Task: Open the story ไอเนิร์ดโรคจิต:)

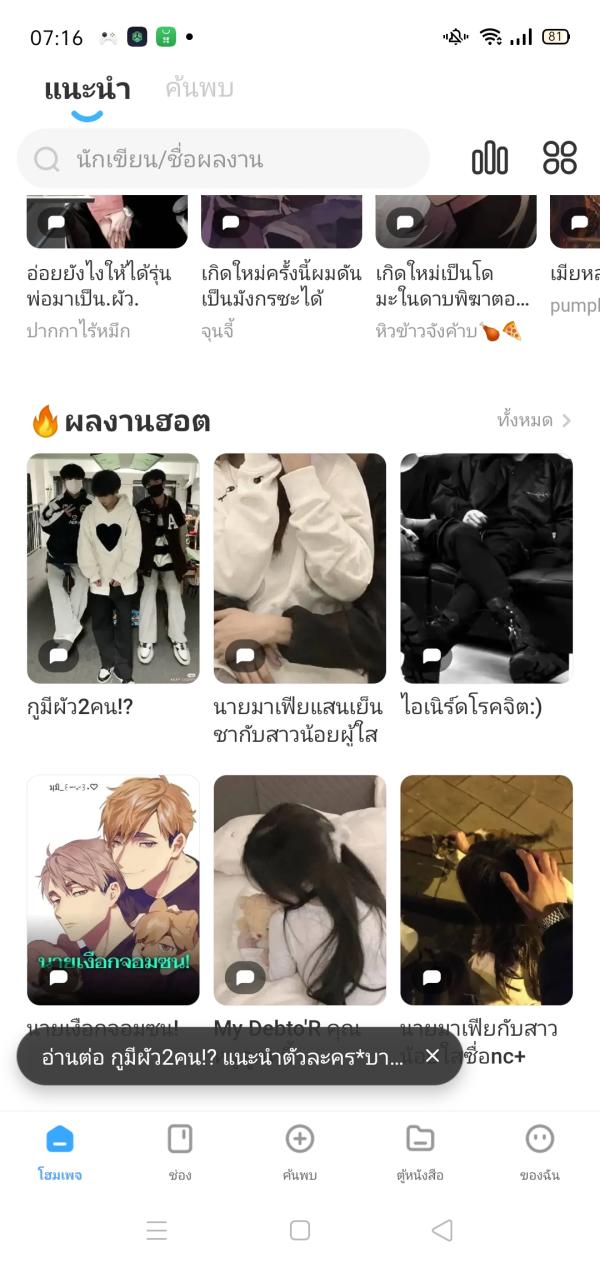Action: 486,568
